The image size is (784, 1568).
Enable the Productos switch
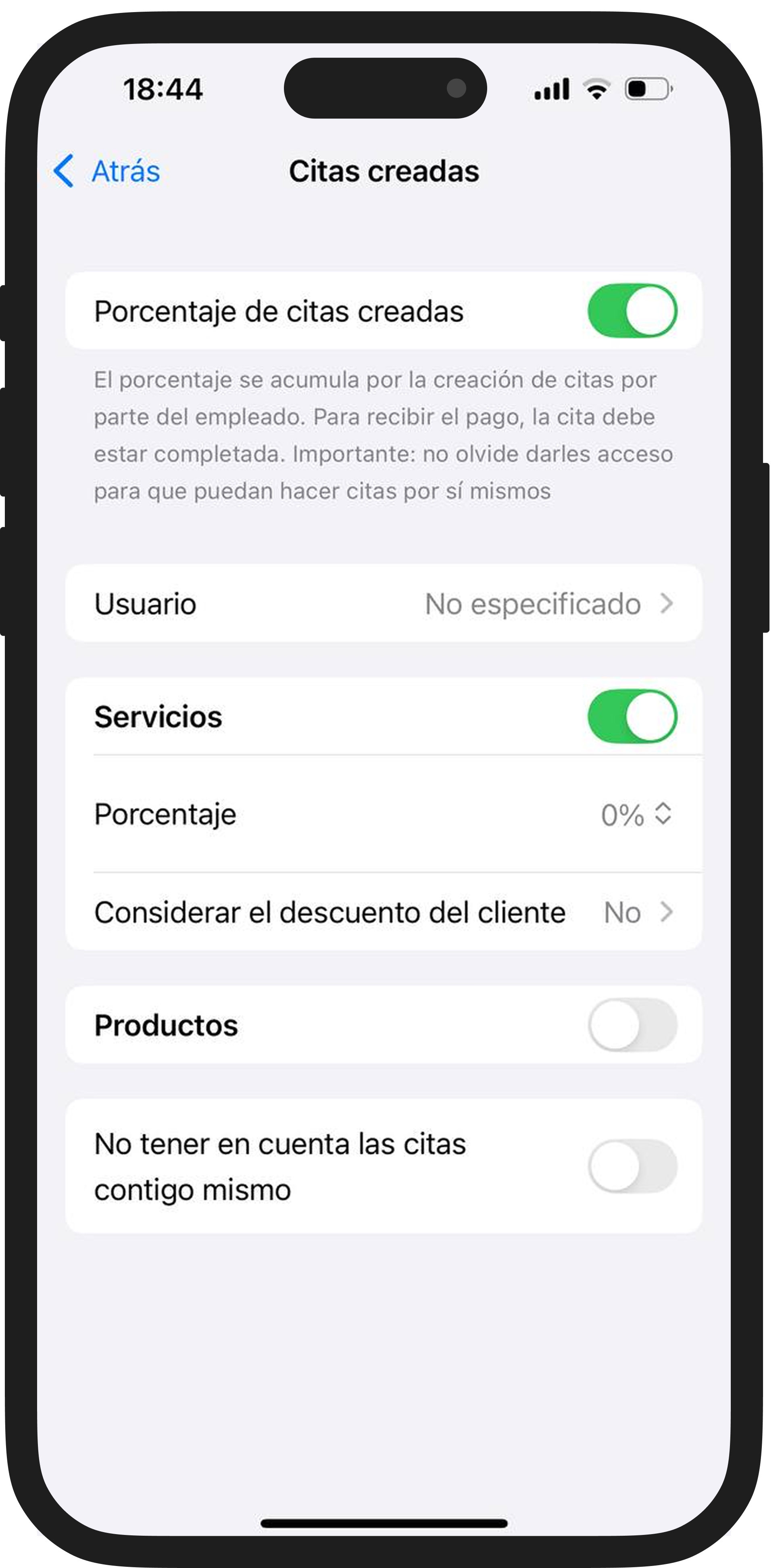coord(632,1025)
